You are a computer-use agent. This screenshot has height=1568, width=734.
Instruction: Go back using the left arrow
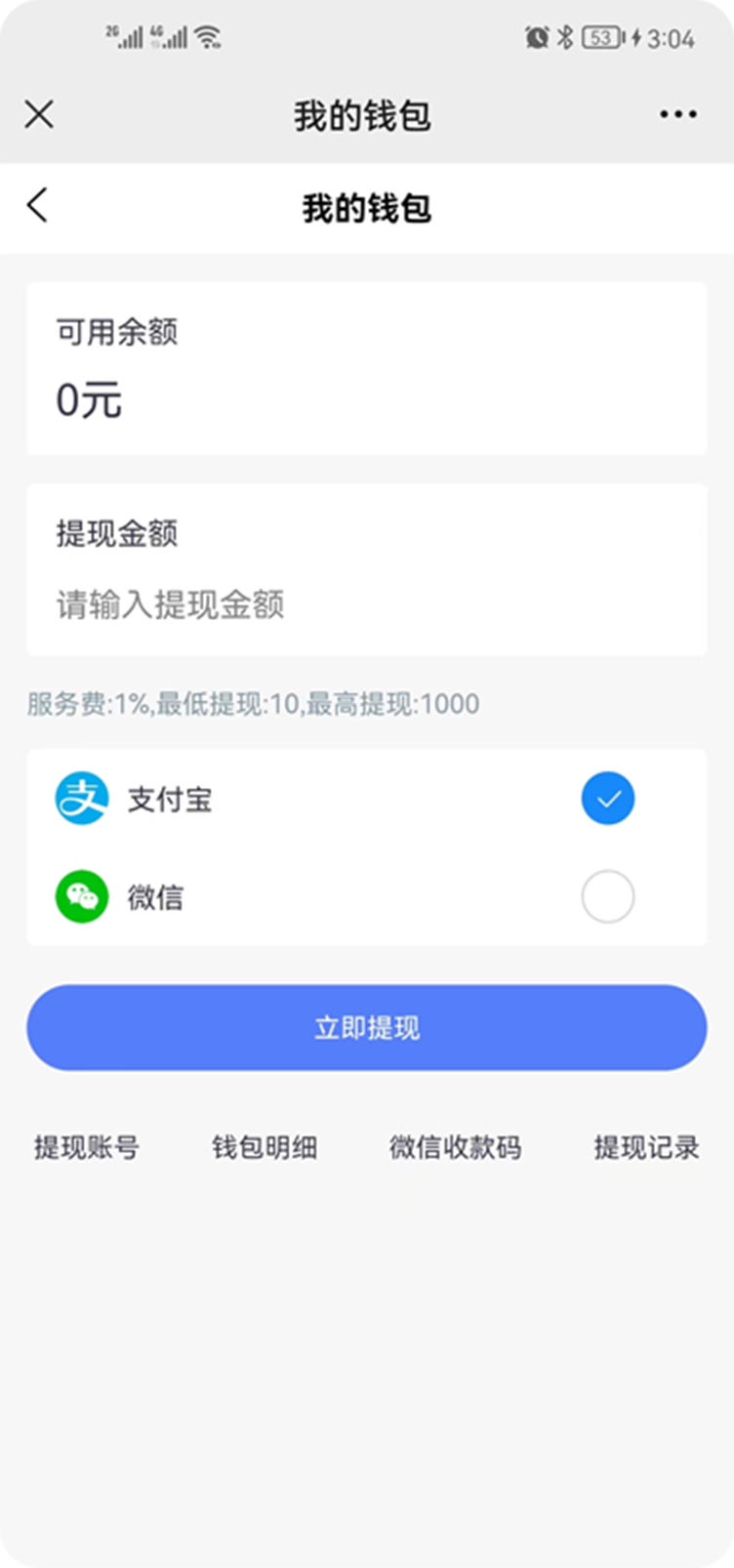38,205
